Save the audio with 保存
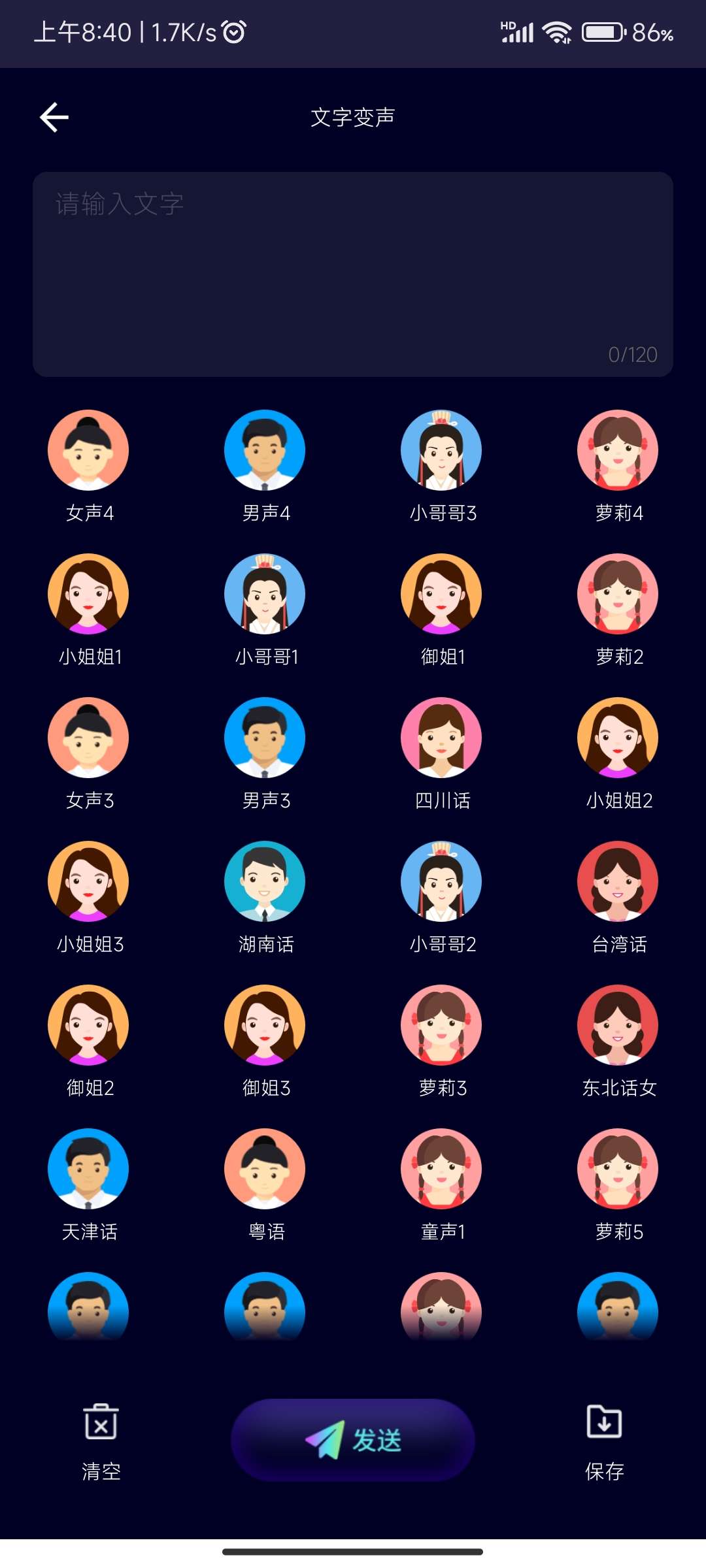The image size is (706, 1568). pos(604,1441)
